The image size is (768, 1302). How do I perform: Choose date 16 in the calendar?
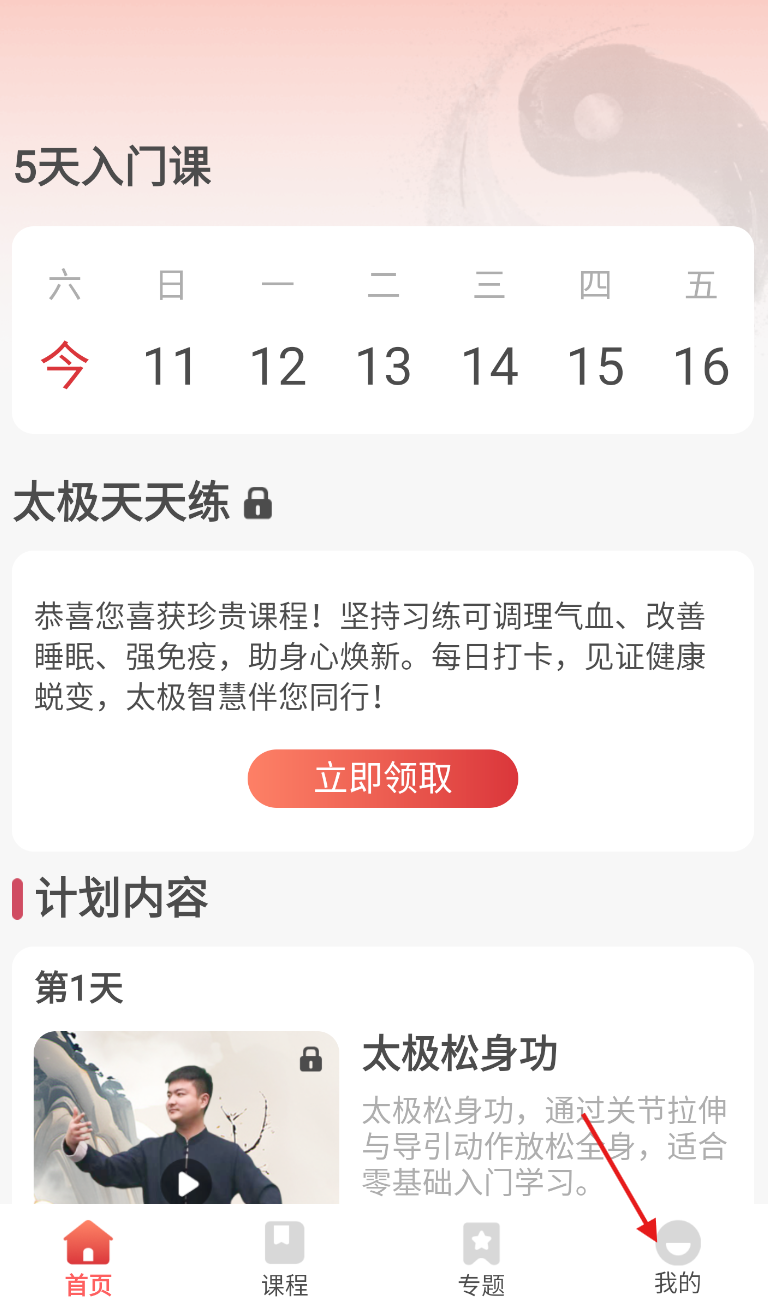pyautogui.click(x=701, y=366)
